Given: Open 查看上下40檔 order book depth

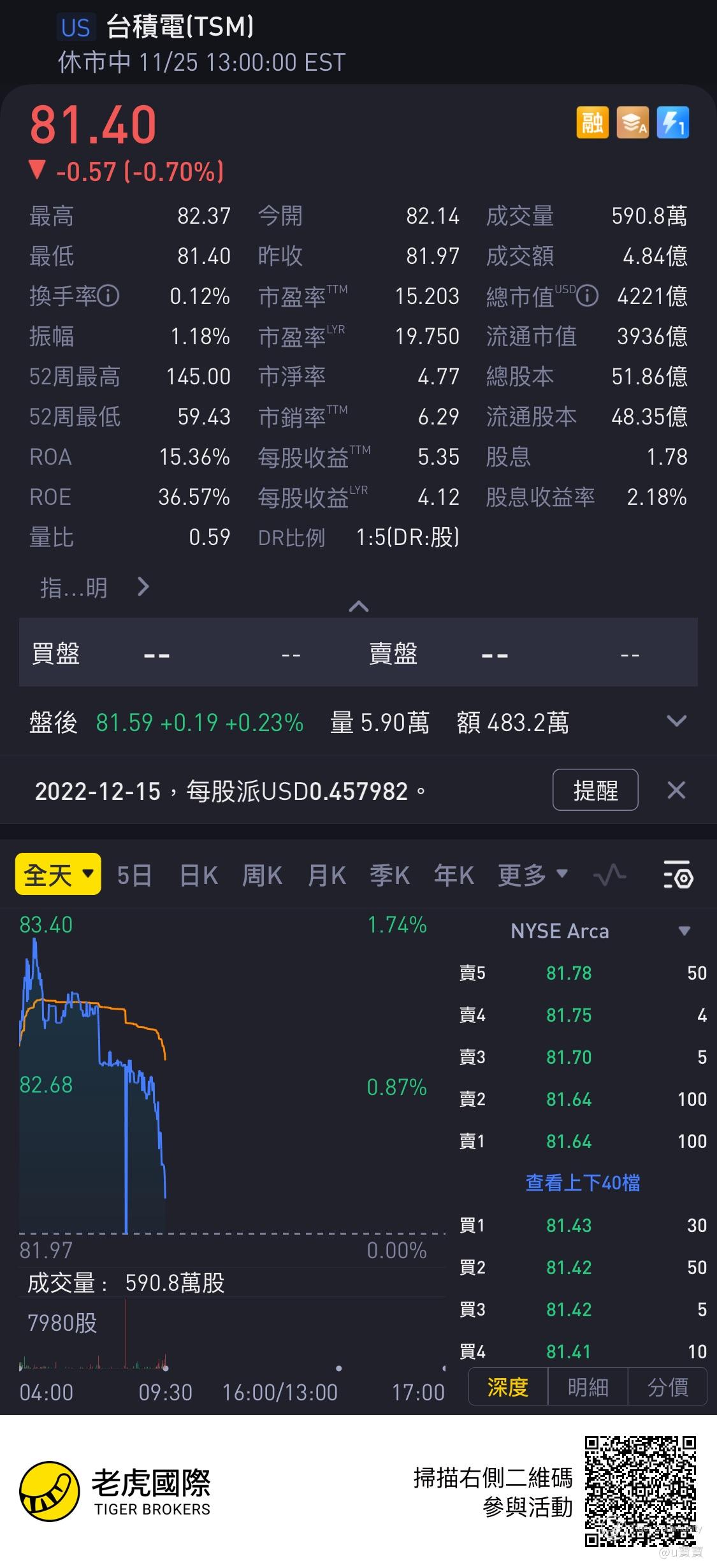Looking at the screenshot, I should coord(583,1183).
